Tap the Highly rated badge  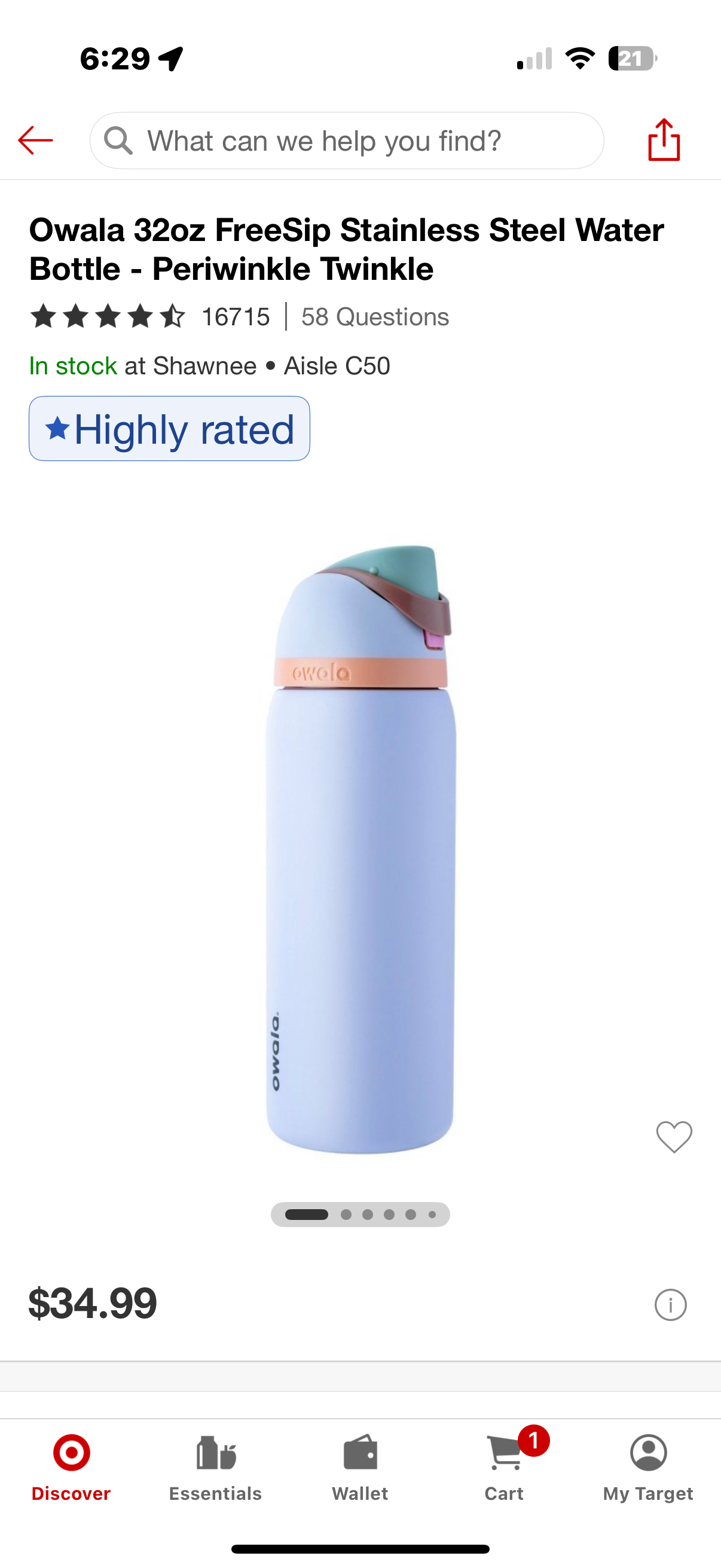[x=169, y=429]
